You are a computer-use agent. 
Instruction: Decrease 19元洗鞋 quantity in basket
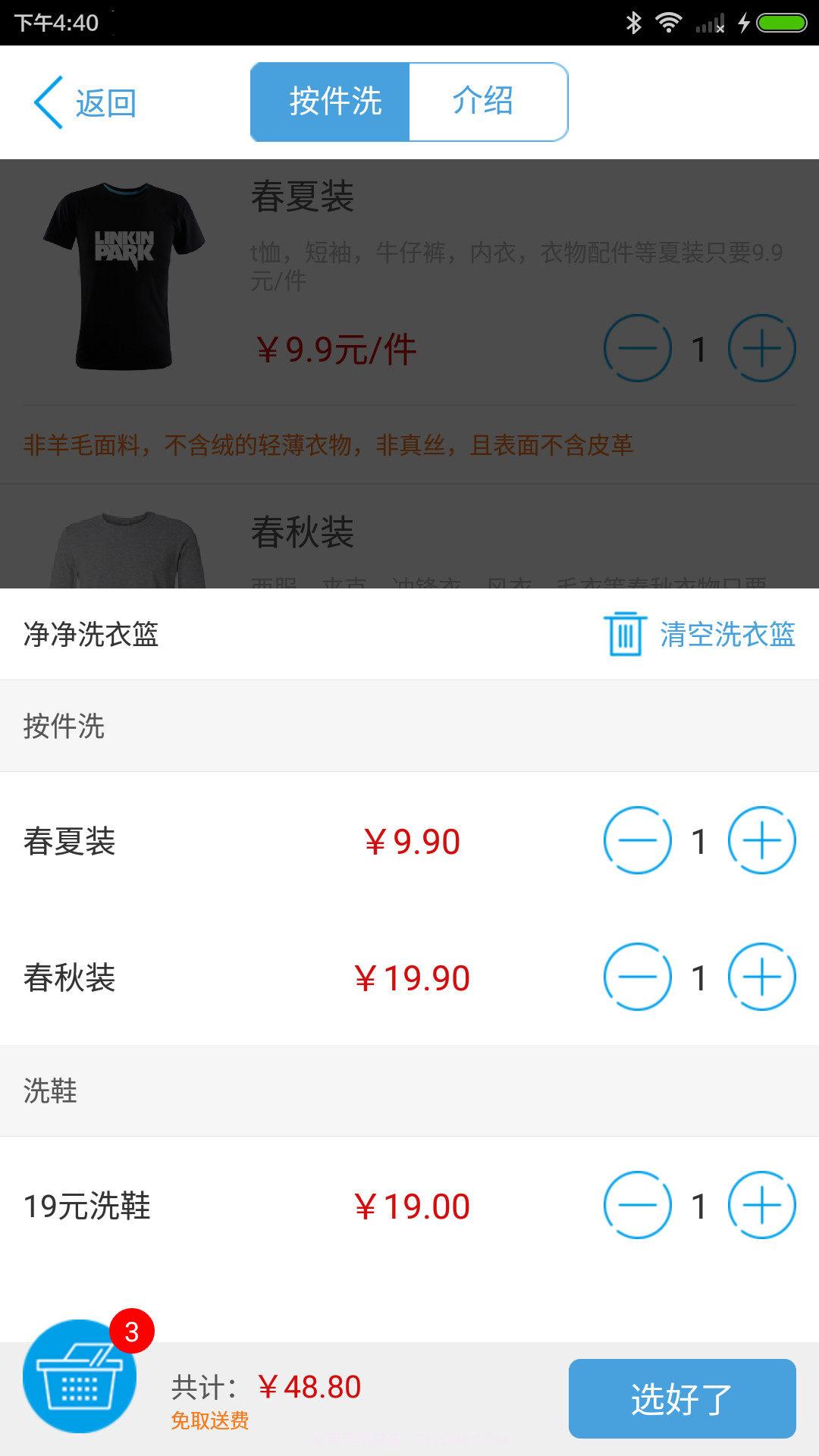(x=638, y=1204)
